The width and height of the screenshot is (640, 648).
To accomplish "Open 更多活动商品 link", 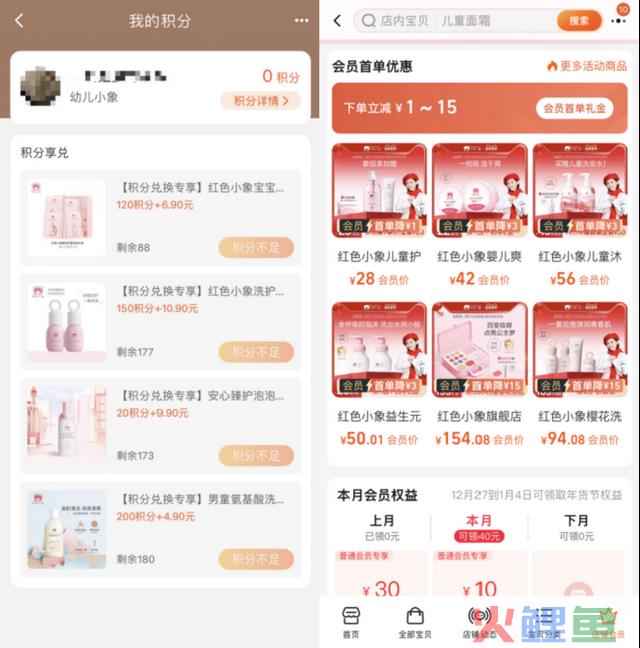I will (x=587, y=66).
